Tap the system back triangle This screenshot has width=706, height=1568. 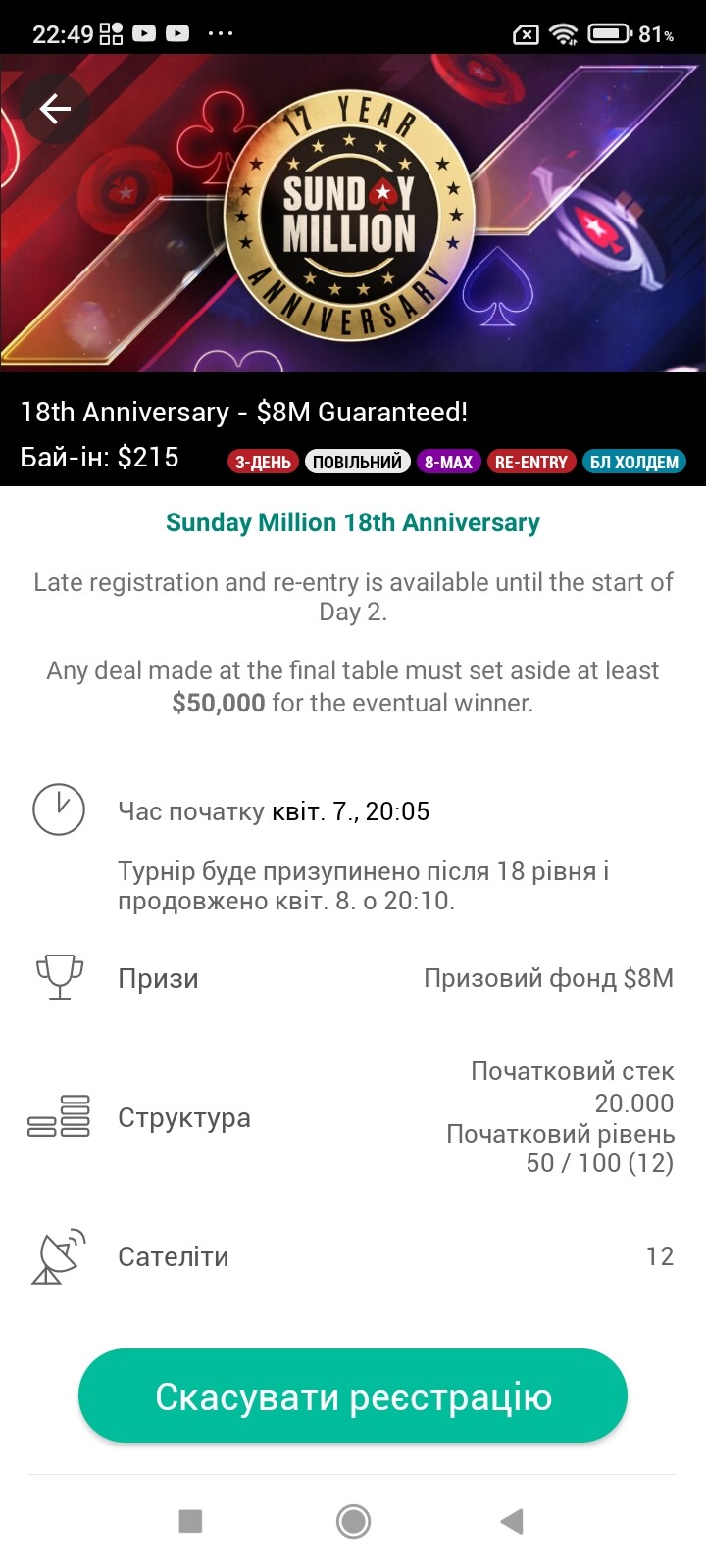click(512, 1521)
